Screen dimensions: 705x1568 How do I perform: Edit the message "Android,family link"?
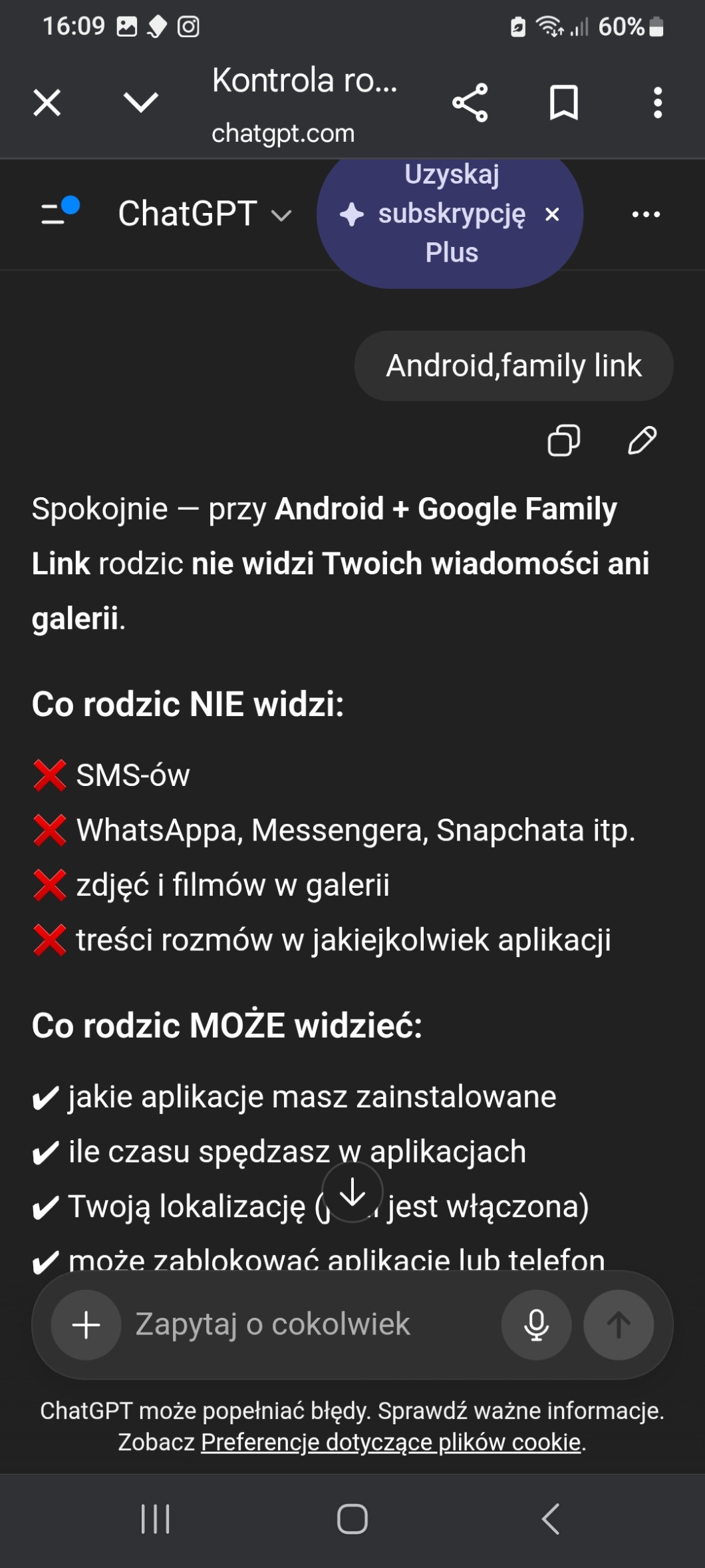click(x=642, y=441)
